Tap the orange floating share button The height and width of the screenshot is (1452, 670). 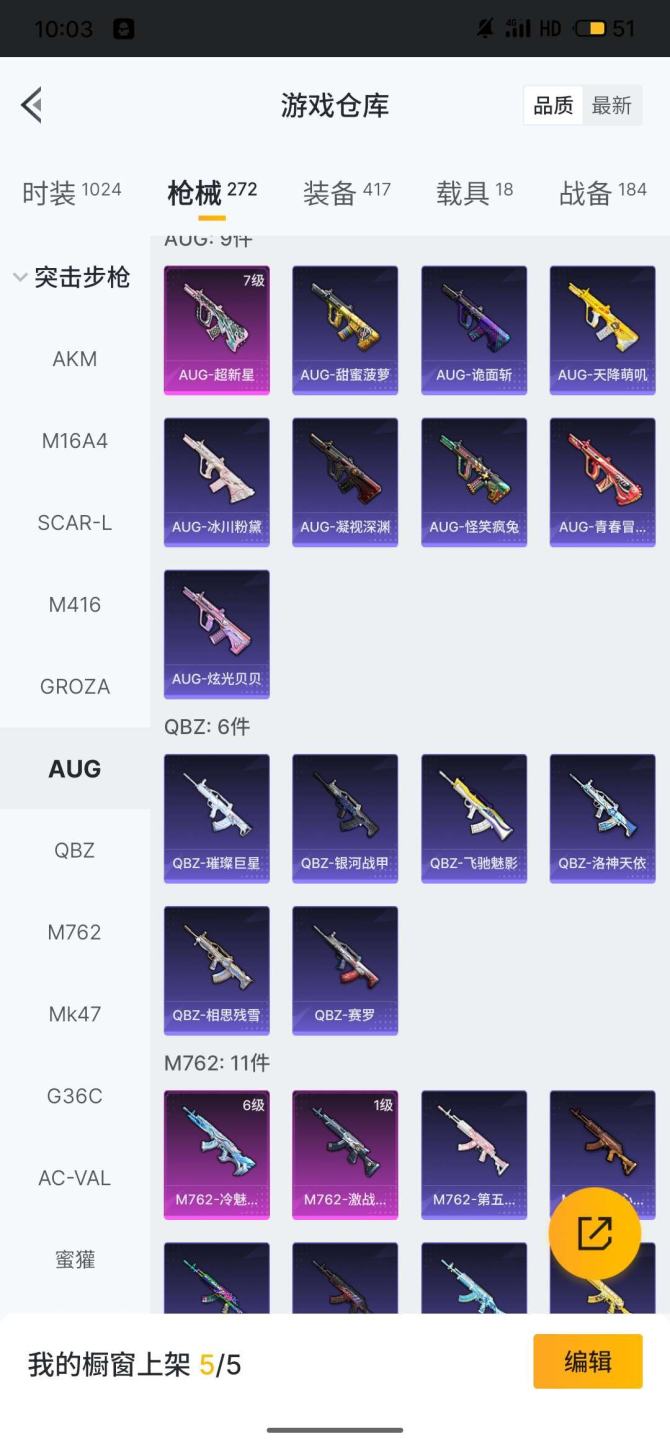point(595,1234)
